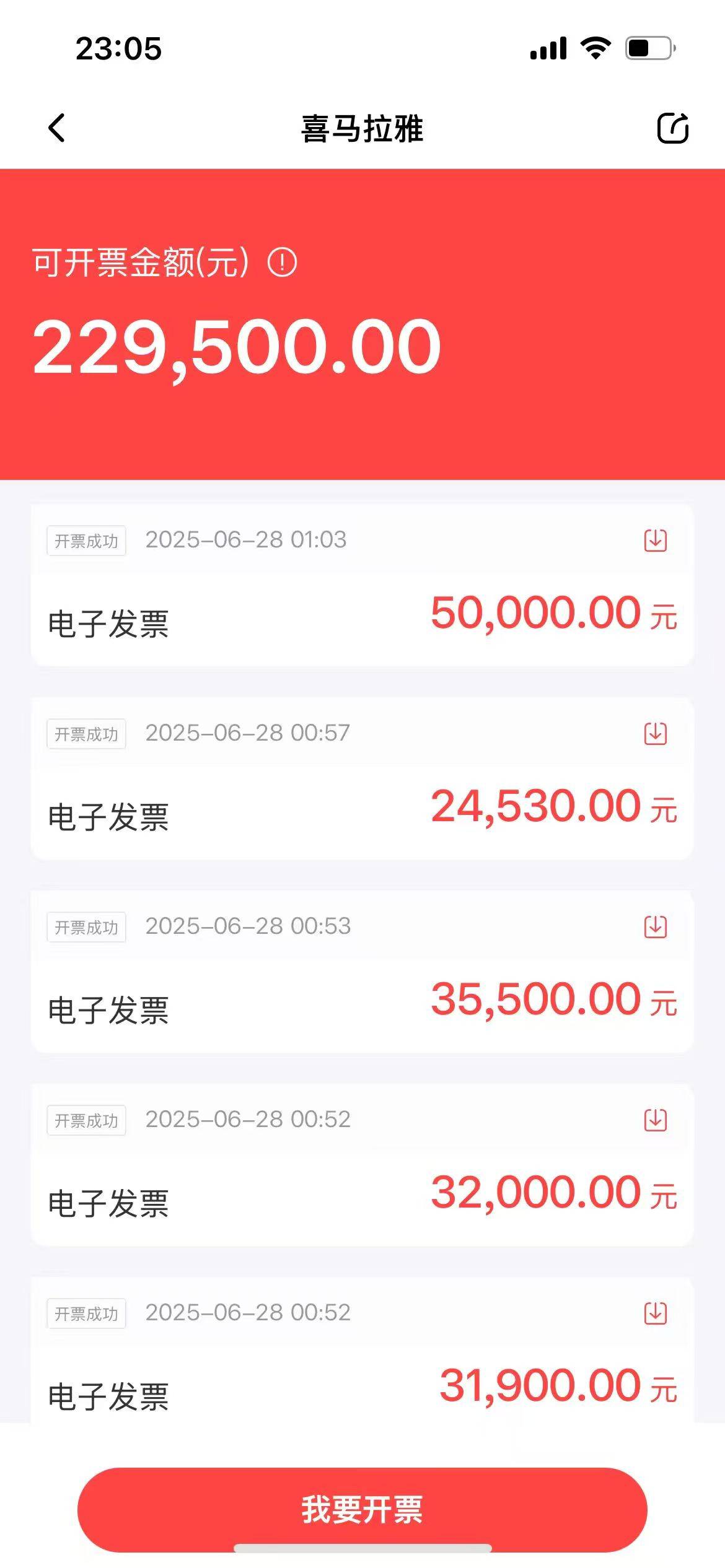Download the 50,000.00 元 invoice
The width and height of the screenshot is (725, 1568).
click(656, 540)
